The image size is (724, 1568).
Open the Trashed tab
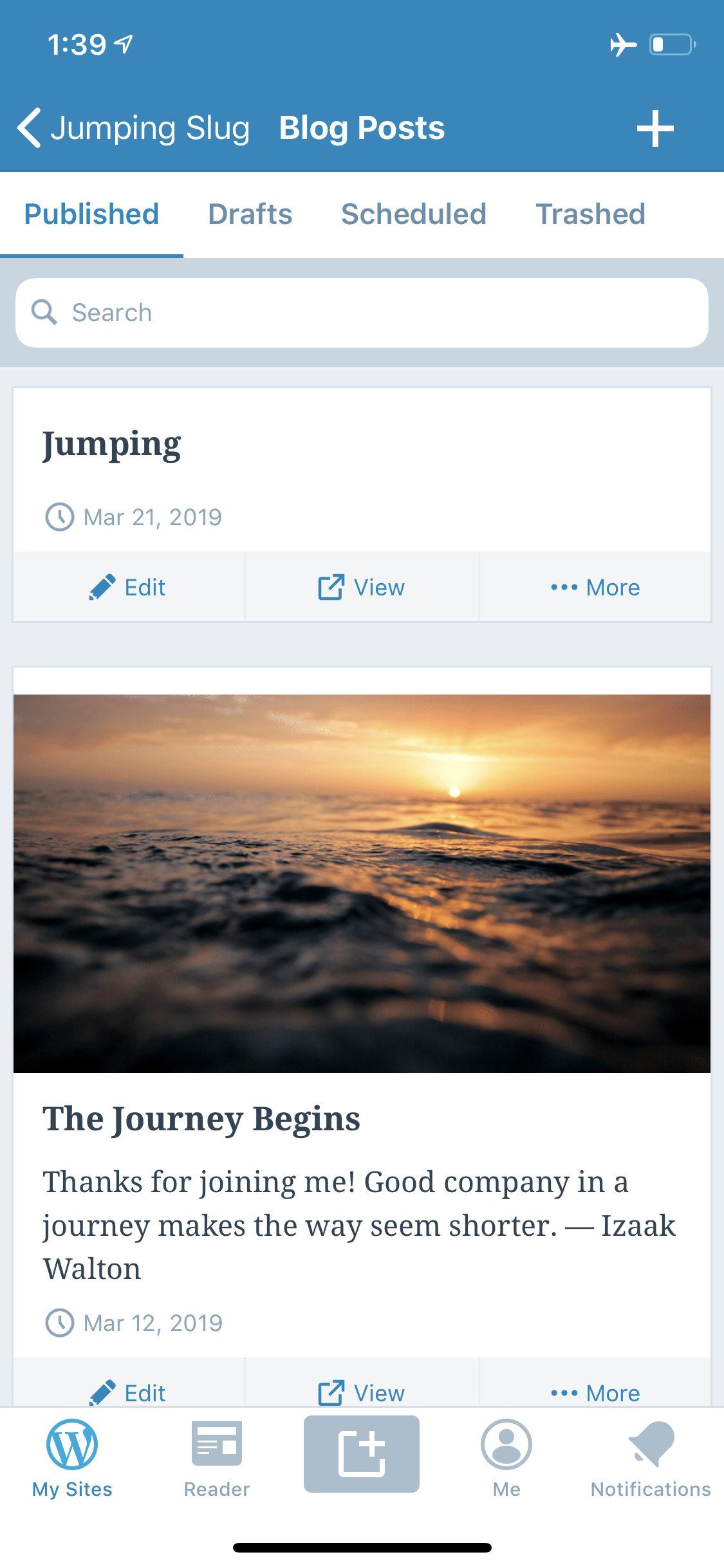point(590,214)
